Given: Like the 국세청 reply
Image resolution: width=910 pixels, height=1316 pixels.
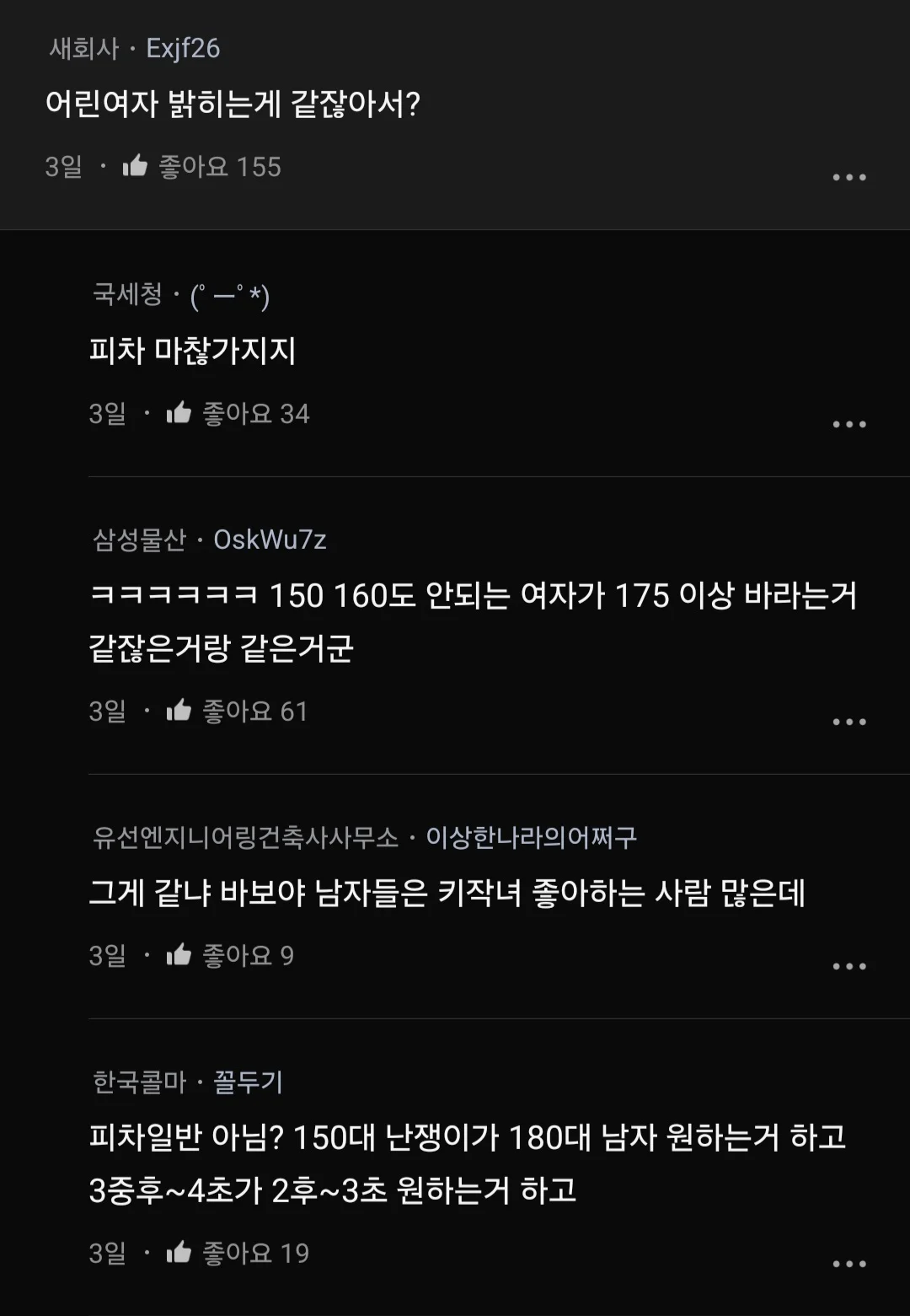Looking at the screenshot, I should point(179,413).
